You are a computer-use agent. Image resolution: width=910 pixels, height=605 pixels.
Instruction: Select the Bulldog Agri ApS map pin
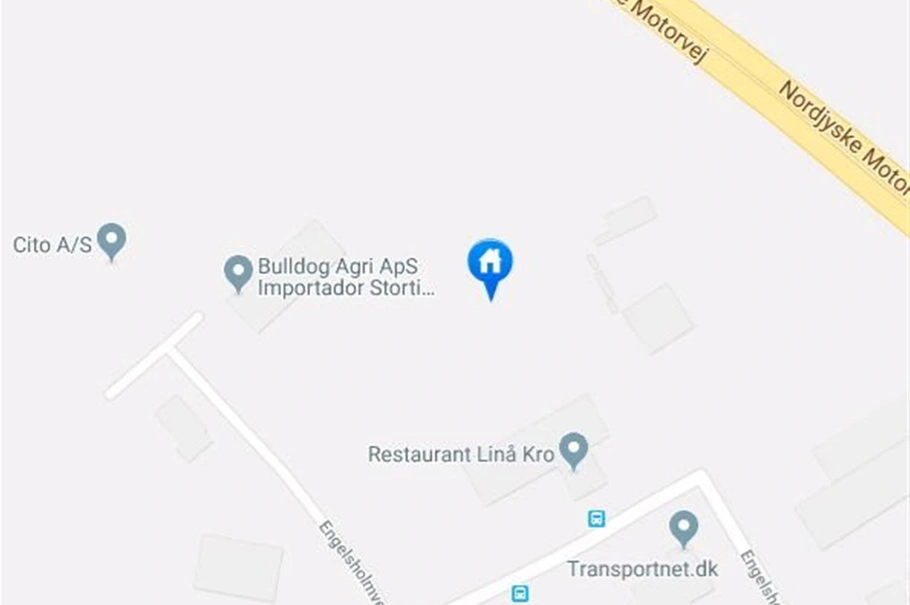pyautogui.click(x=238, y=272)
